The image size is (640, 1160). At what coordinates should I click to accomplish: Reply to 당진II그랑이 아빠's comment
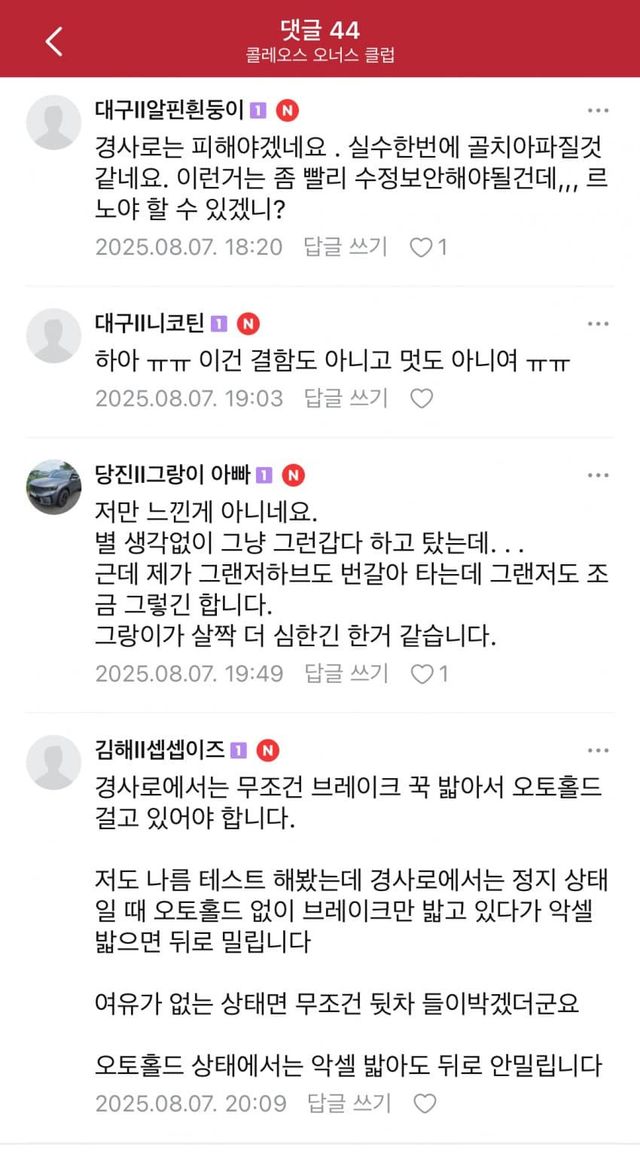point(346,674)
